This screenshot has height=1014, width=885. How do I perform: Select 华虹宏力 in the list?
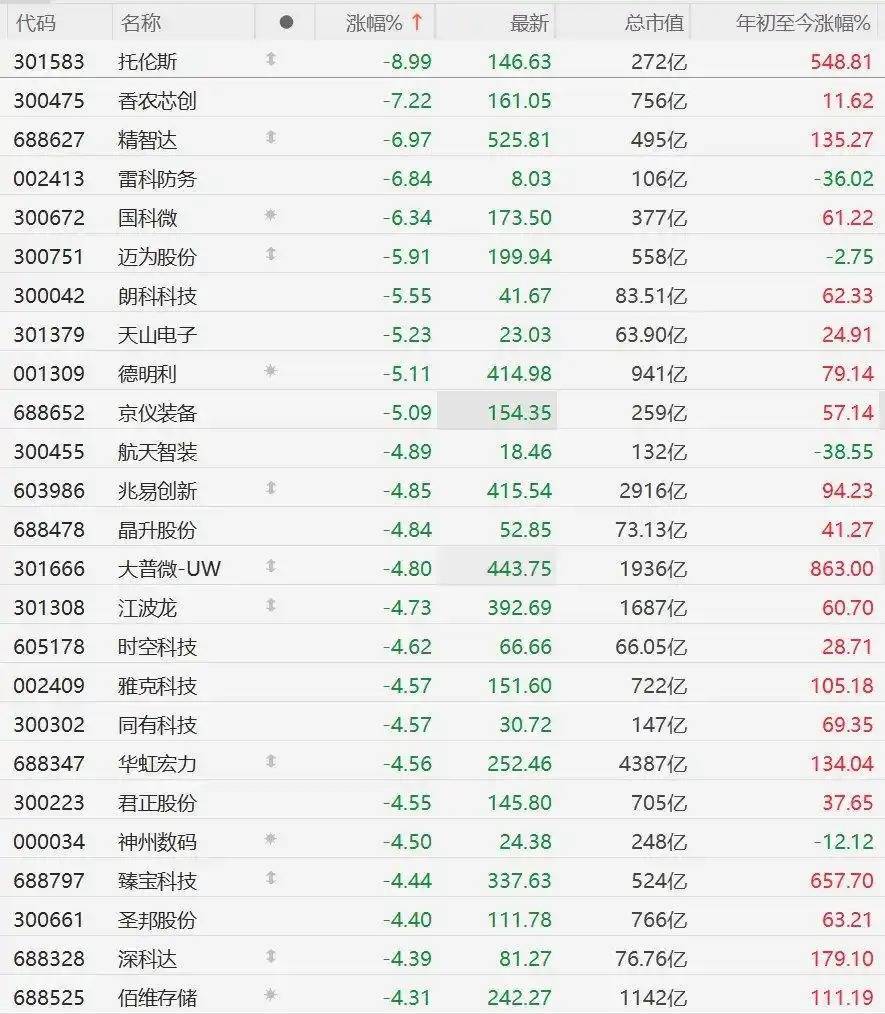click(442, 763)
